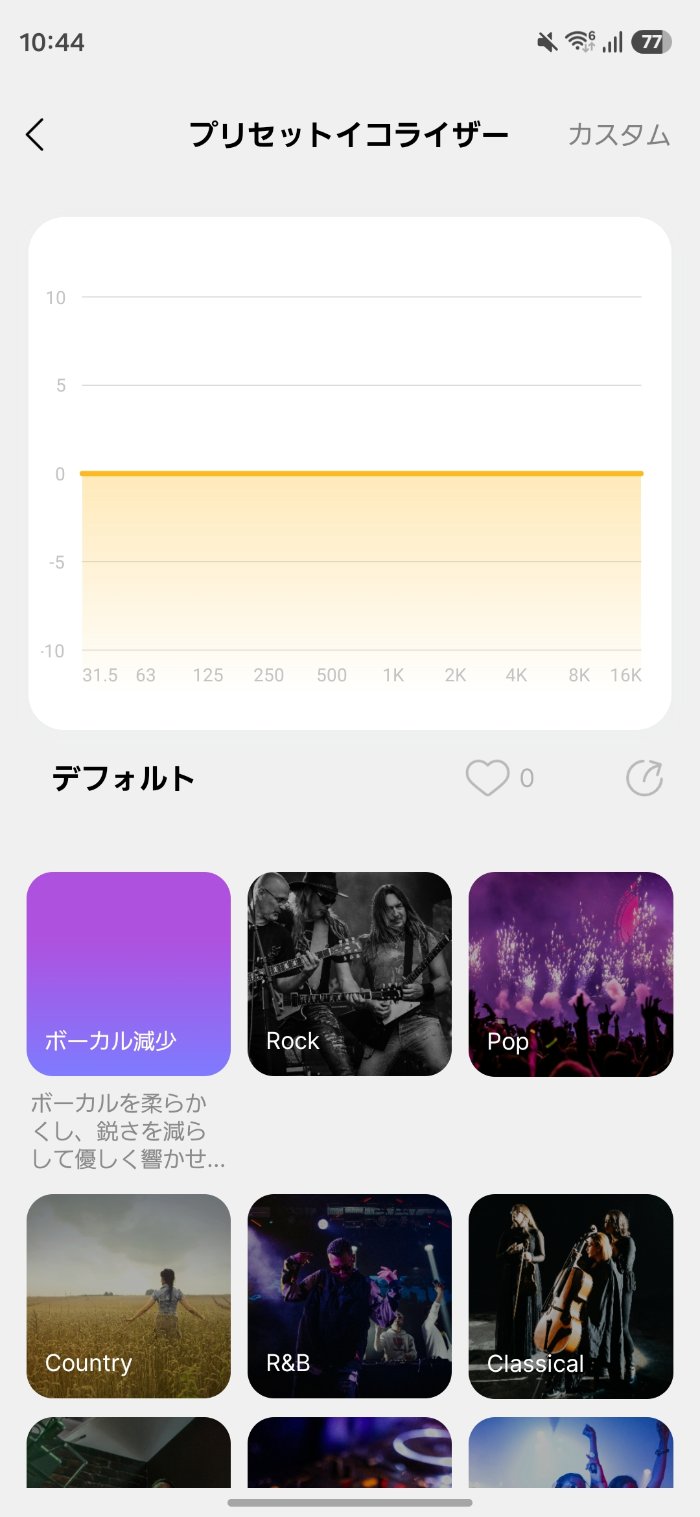Switch to the カスタム equalizer

(618, 135)
